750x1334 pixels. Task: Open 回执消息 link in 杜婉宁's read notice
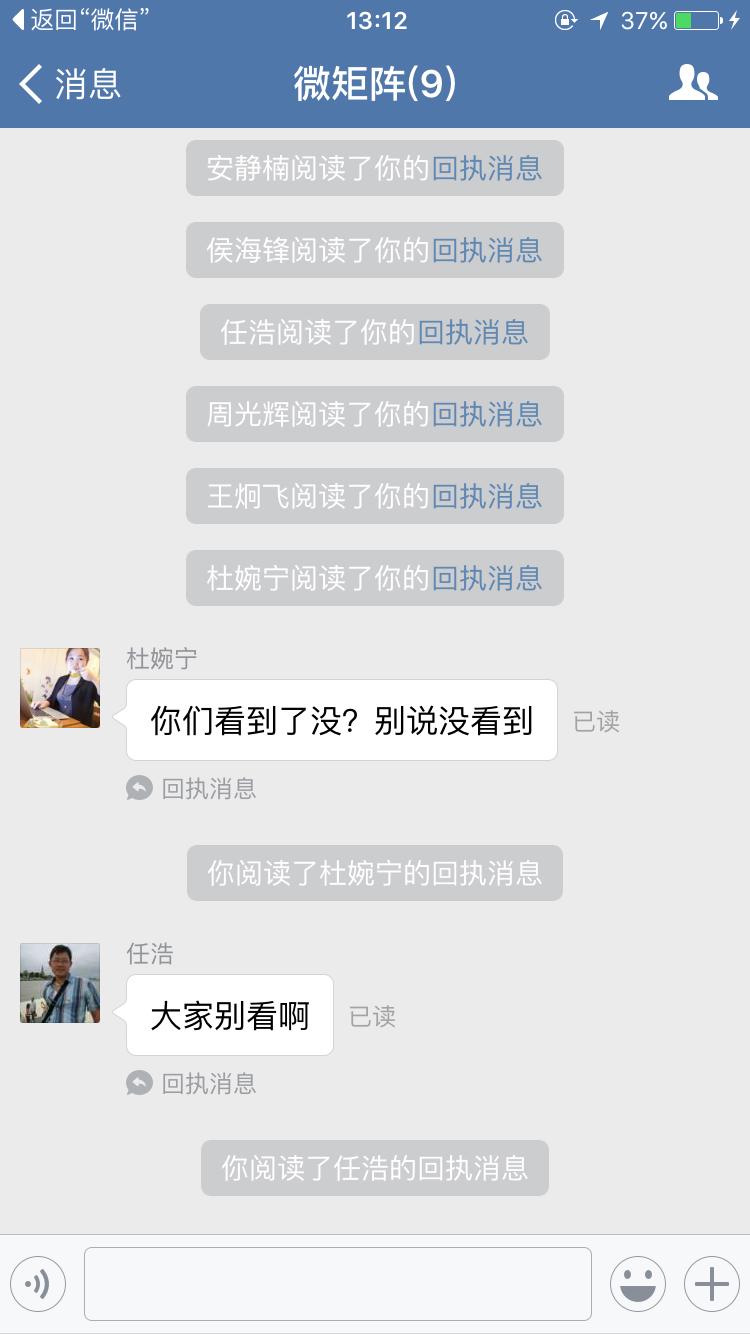click(x=487, y=578)
